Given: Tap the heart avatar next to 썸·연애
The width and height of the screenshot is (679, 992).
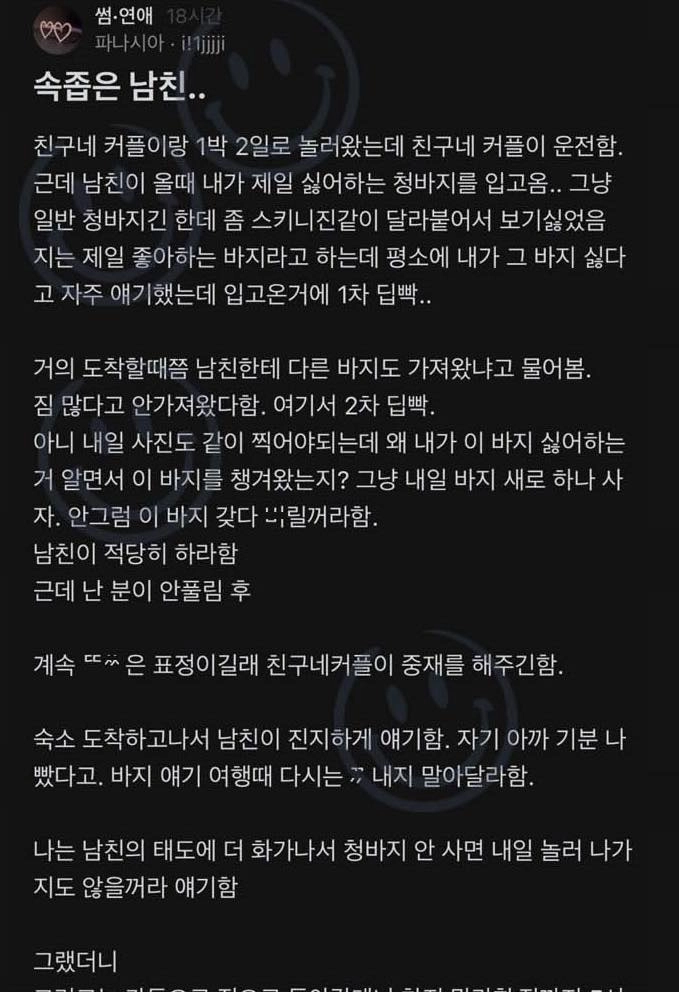Looking at the screenshot, I should [55, 31].
